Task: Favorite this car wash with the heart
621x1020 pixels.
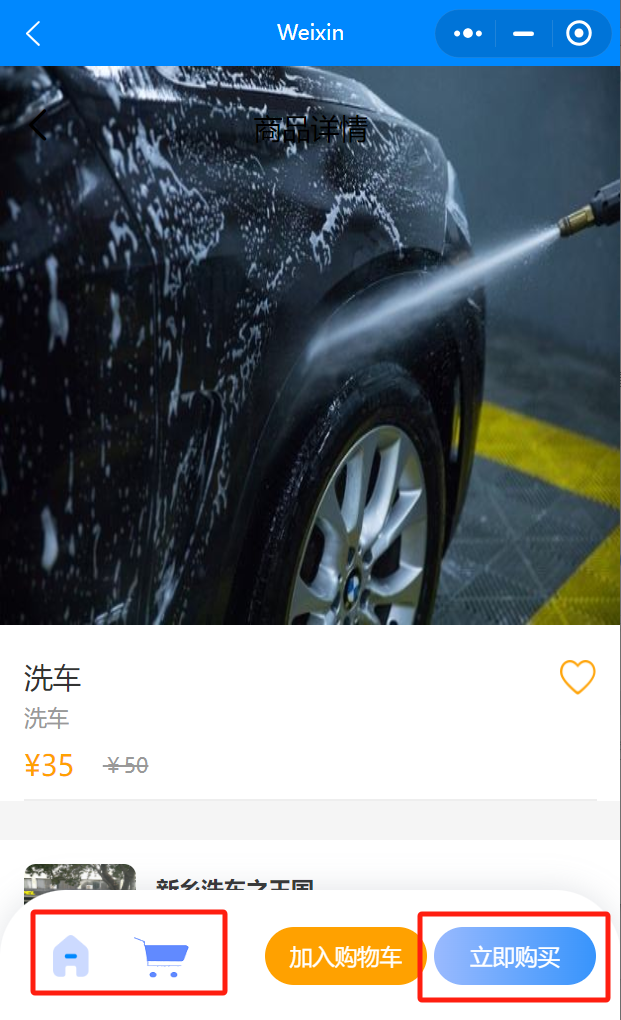Action: (577, 677)
